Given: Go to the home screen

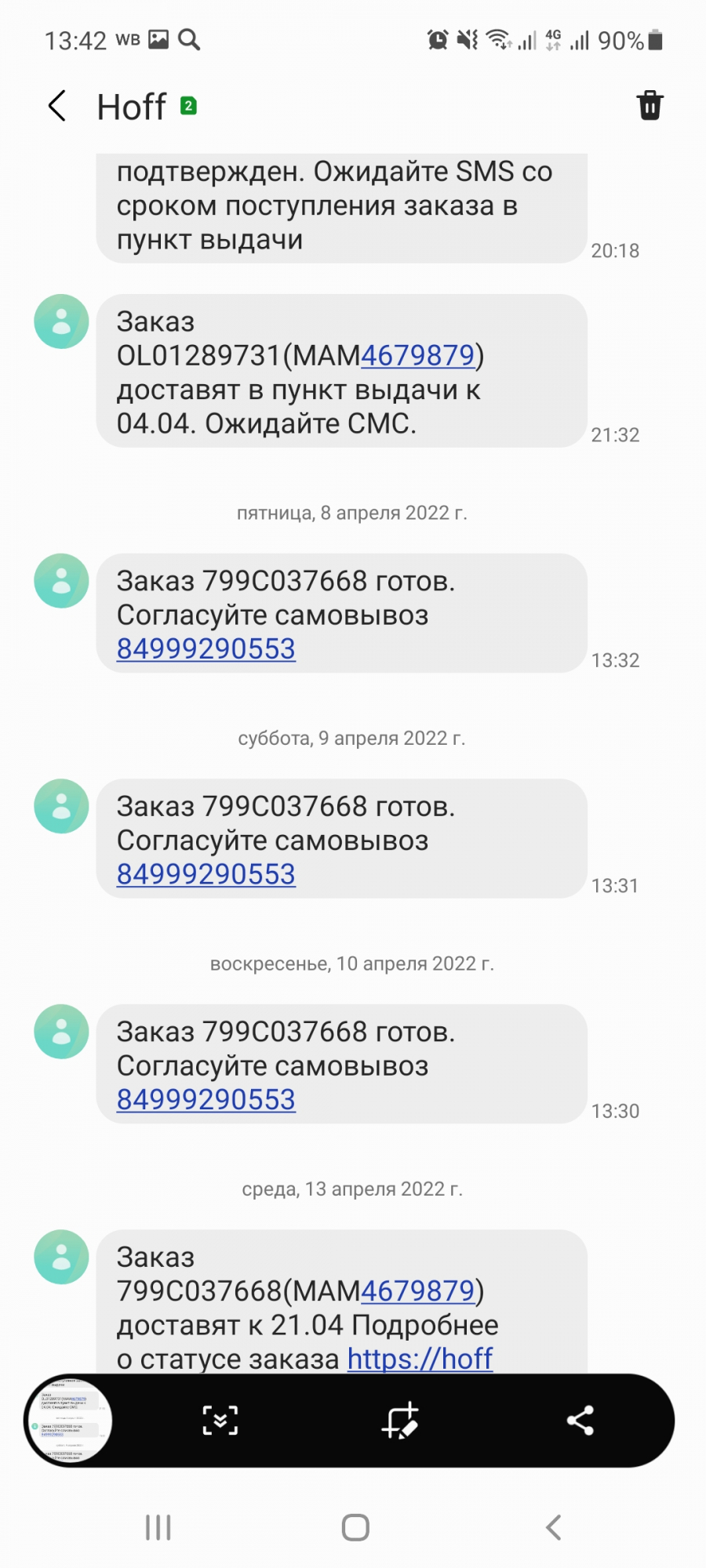Looking at the screenshot, I should coord(355,1527).
